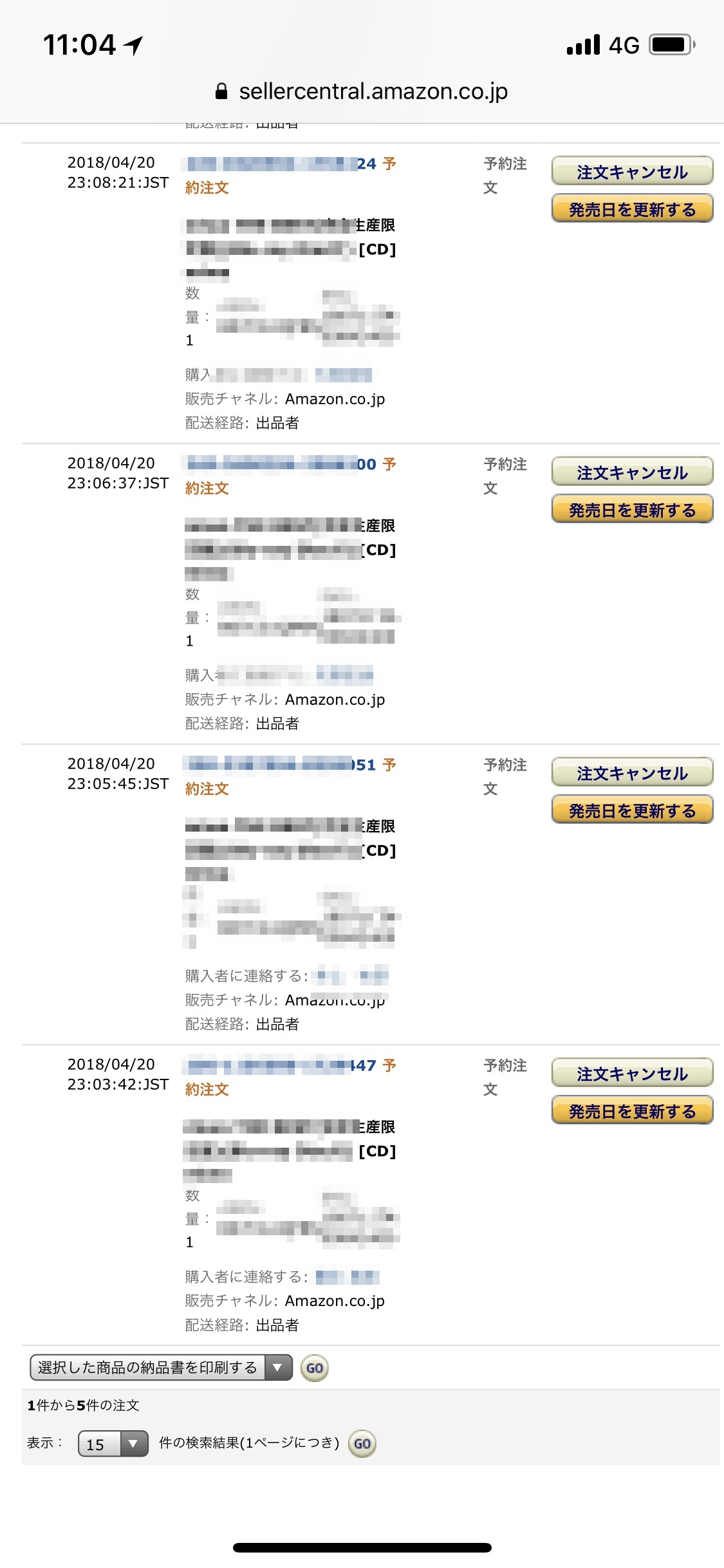
Task: Update release date for the 23:08:21 order
Action: point(632,209)
